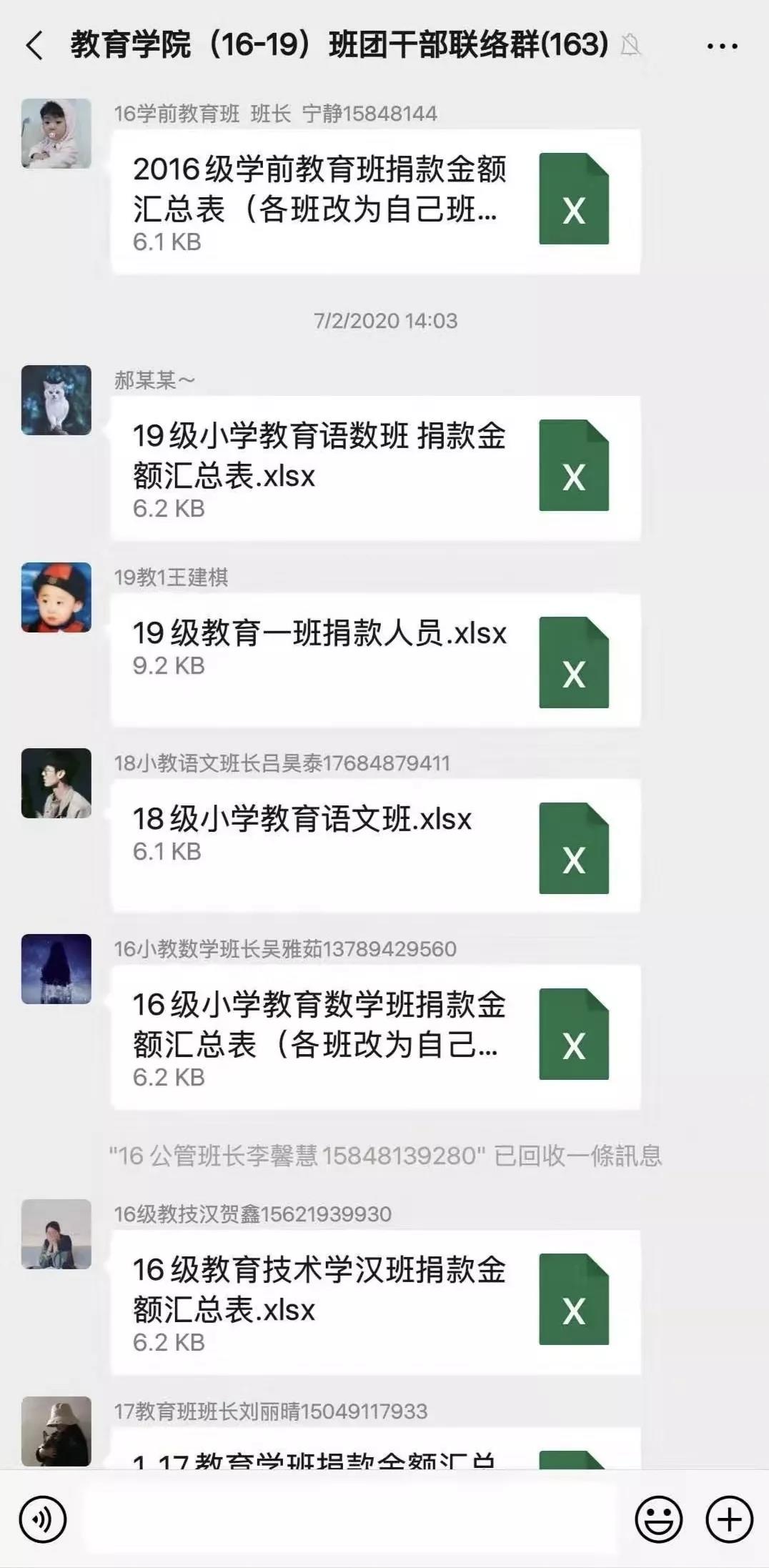Viewport: 769px width, 1568px height.
Task: View the avatar of 17教育班班长刘丽晴
Action: click(x=56, y=1431)
